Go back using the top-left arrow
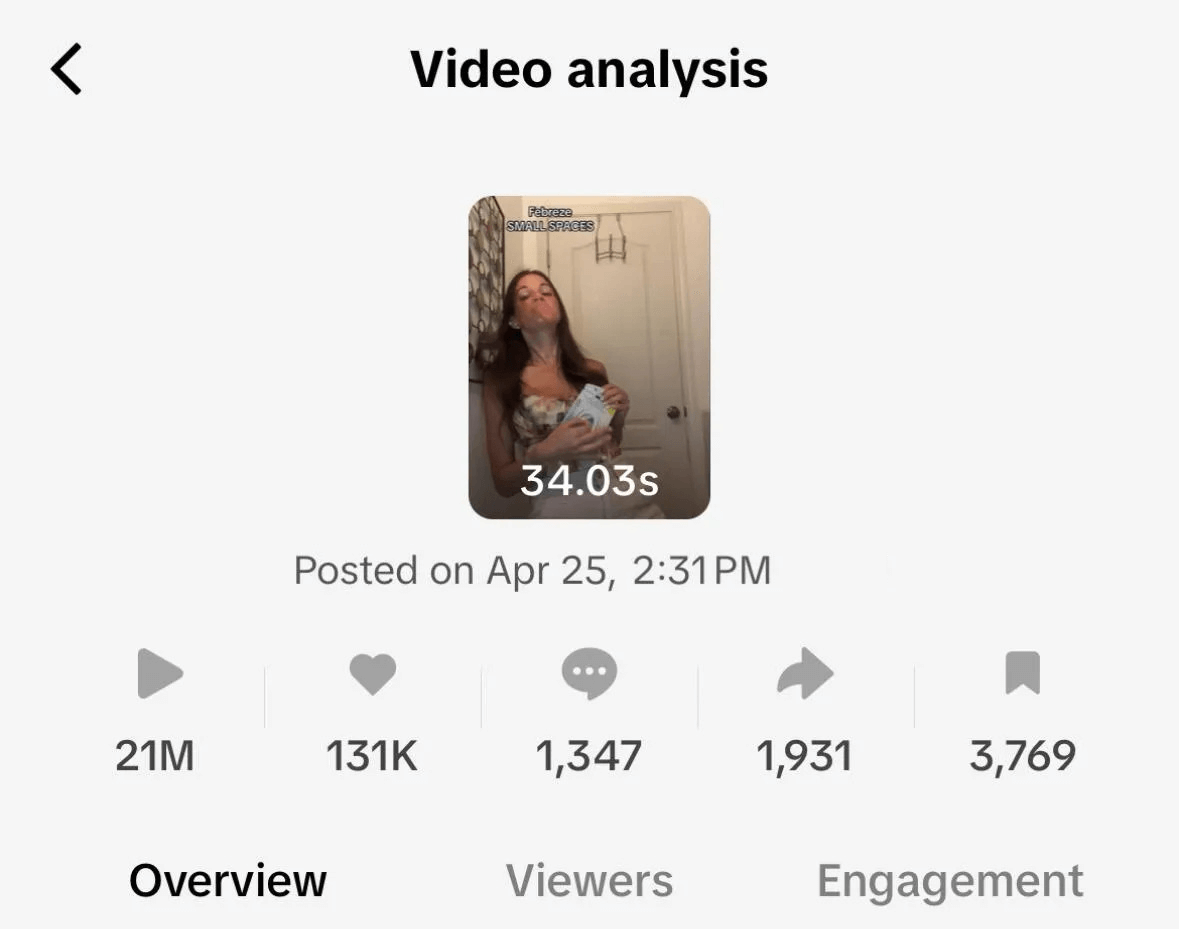1179x929 pixels. (x=66, y=70)
